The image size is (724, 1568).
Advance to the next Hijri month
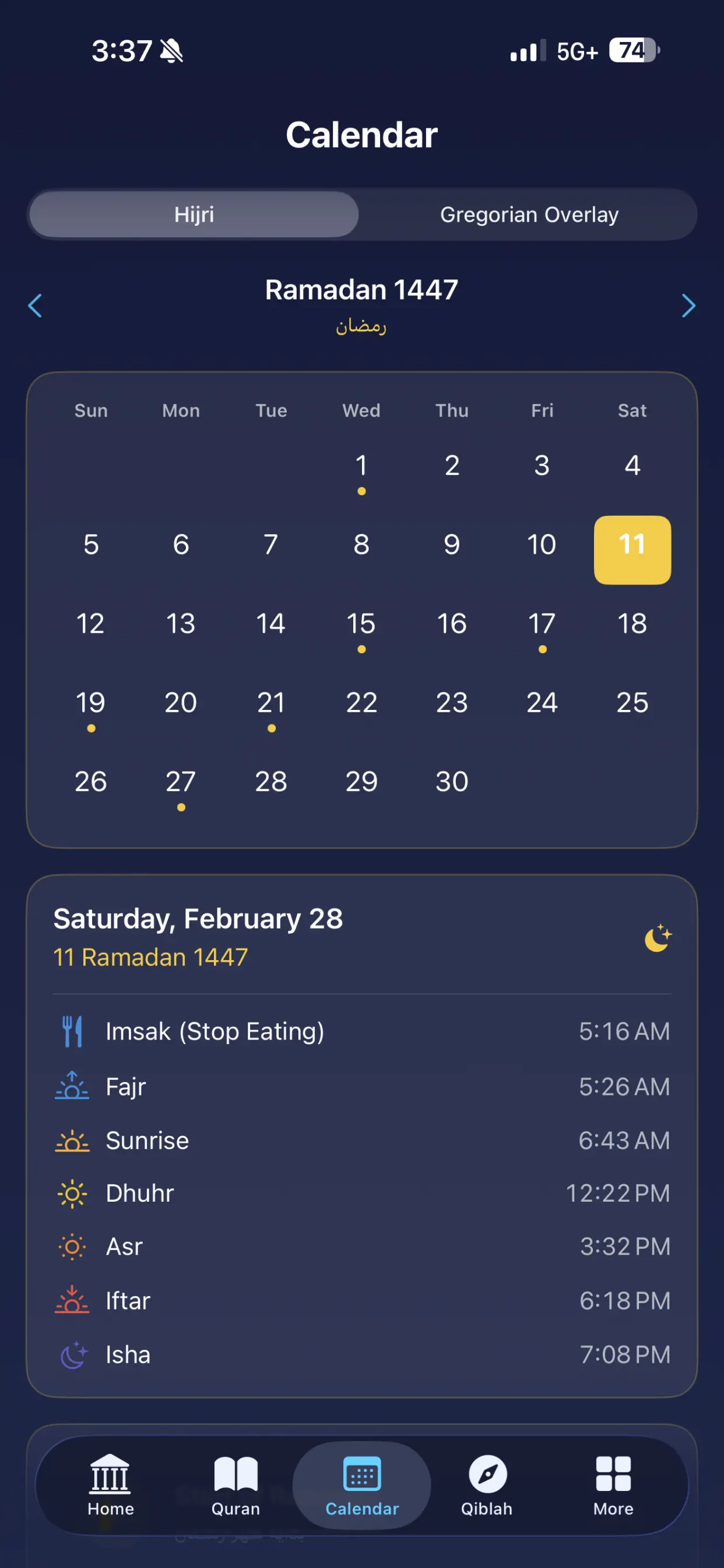coord(688,306)
